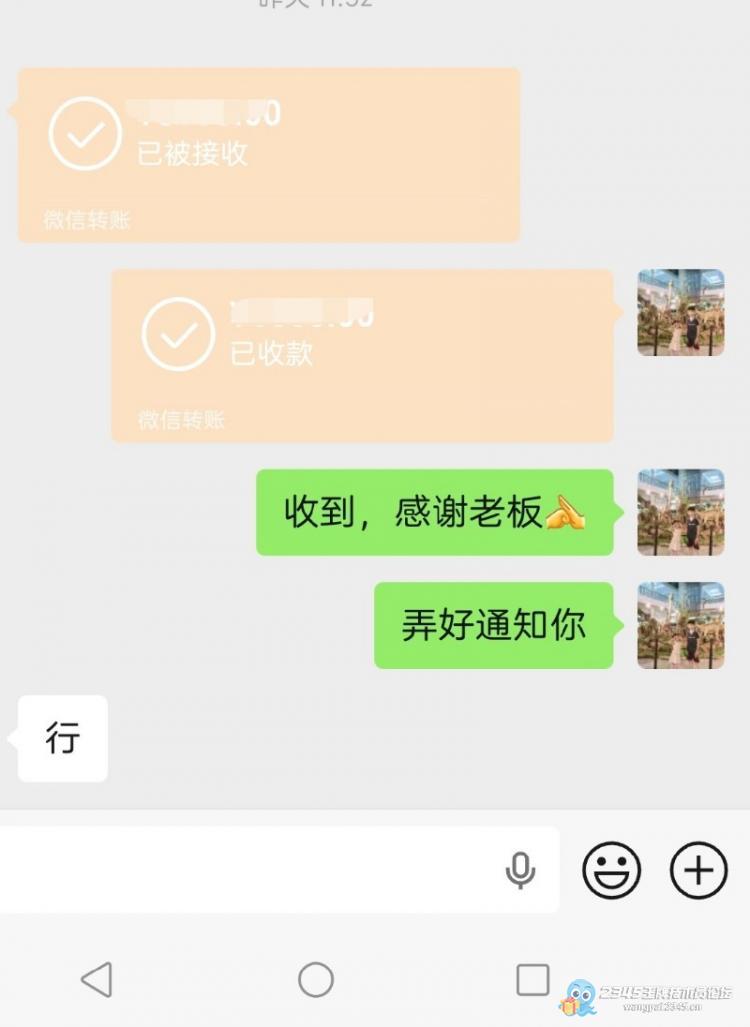This screenshot has width=750, height=1027.
Task: Open the 已被接收 transfer card
Action: 269,154
